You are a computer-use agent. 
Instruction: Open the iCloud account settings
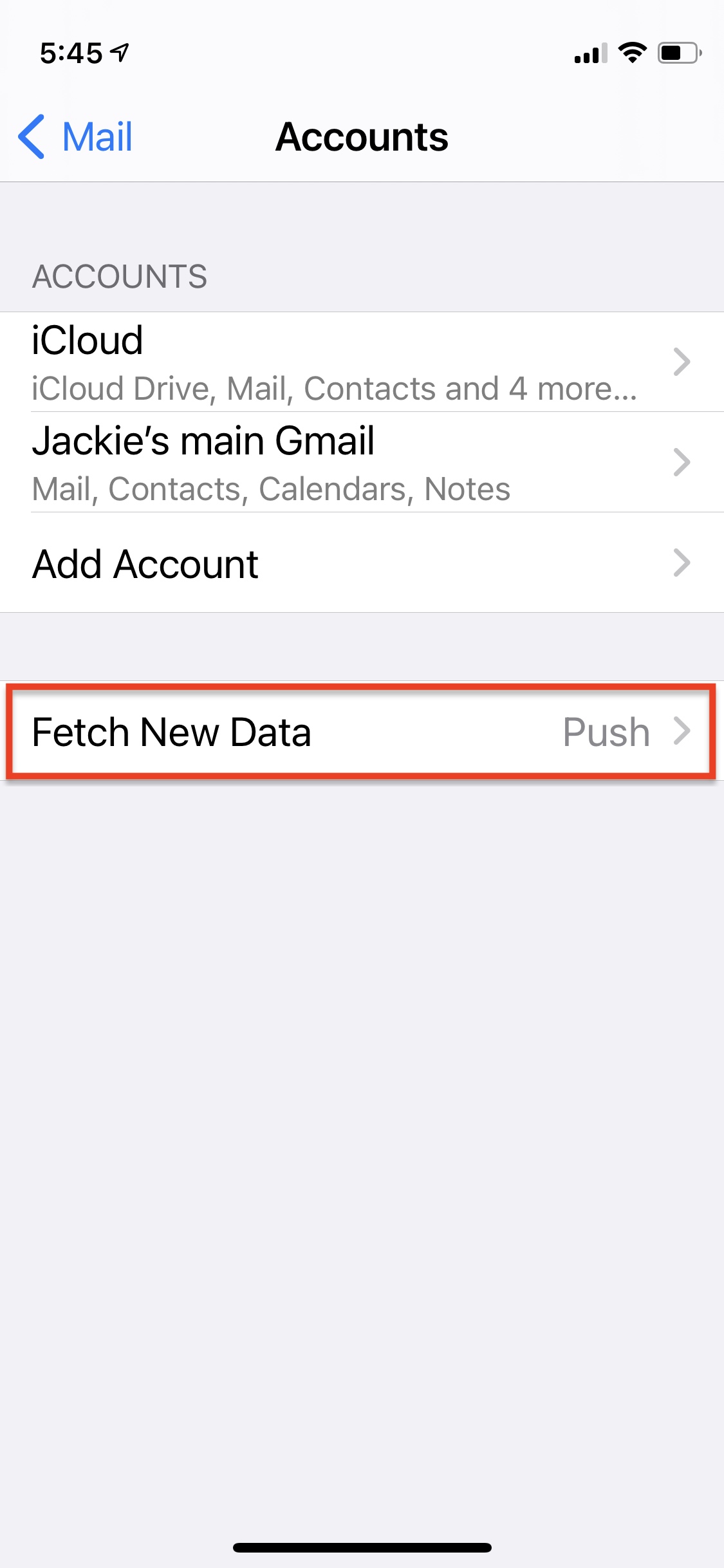(x=362, y=362)
